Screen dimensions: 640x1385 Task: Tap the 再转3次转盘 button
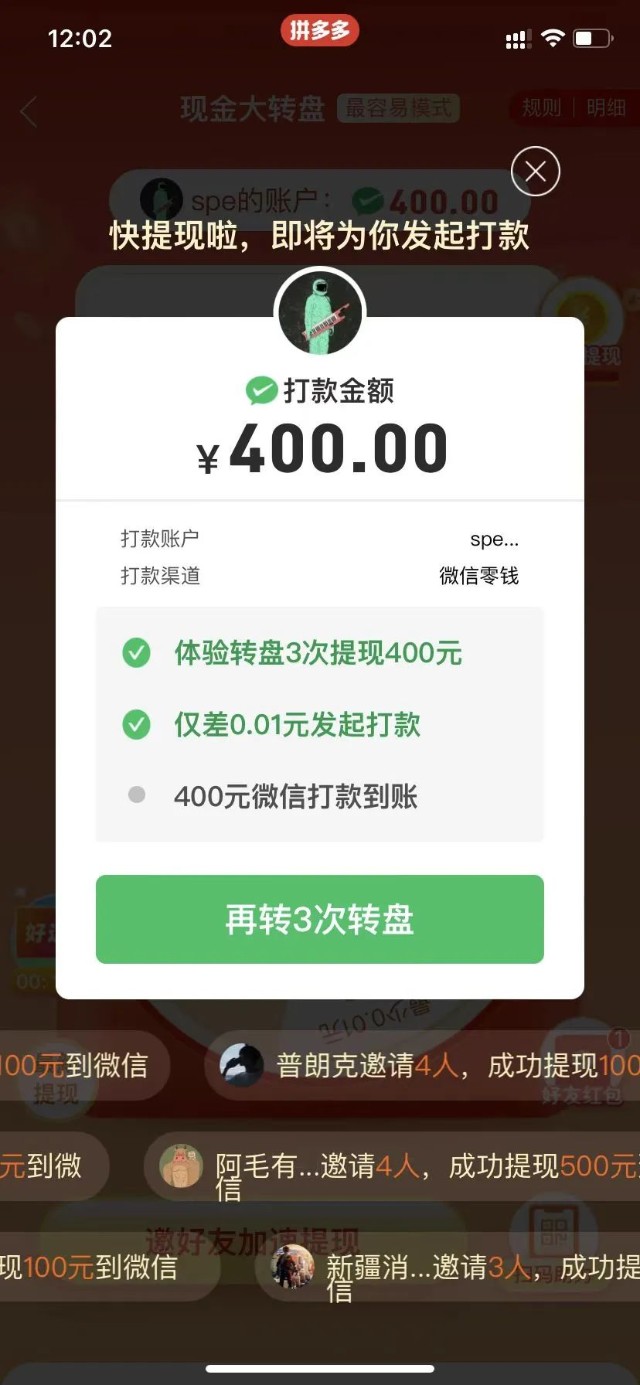pos(319,920)
